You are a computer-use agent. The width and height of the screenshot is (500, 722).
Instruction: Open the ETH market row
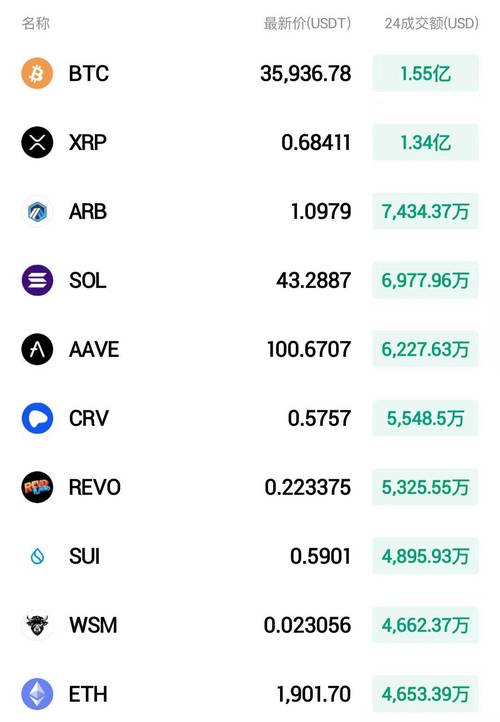click(250, 691)
